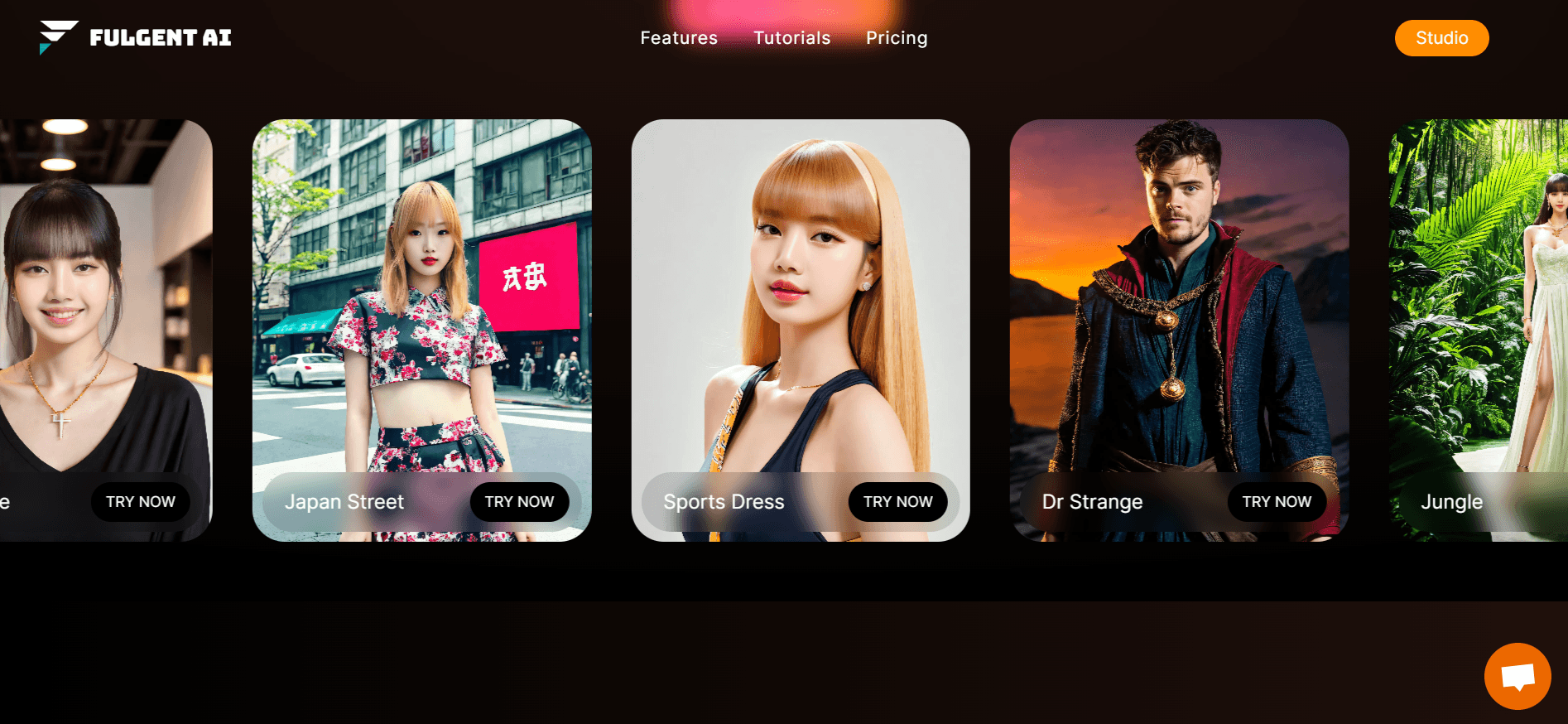This screenshot has width=1568, height=724.
Task: Open the Features page
Action: (679, 38)
